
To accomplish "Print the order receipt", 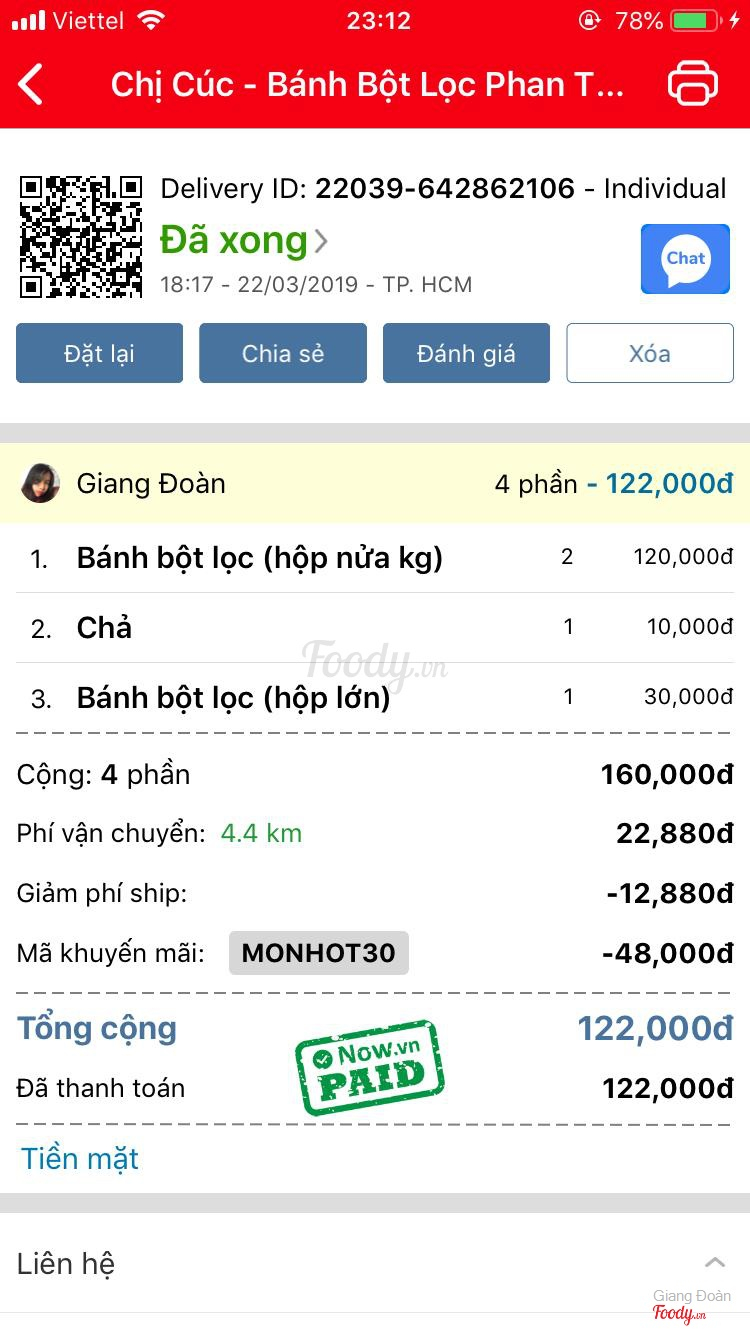I will (693, 84).
